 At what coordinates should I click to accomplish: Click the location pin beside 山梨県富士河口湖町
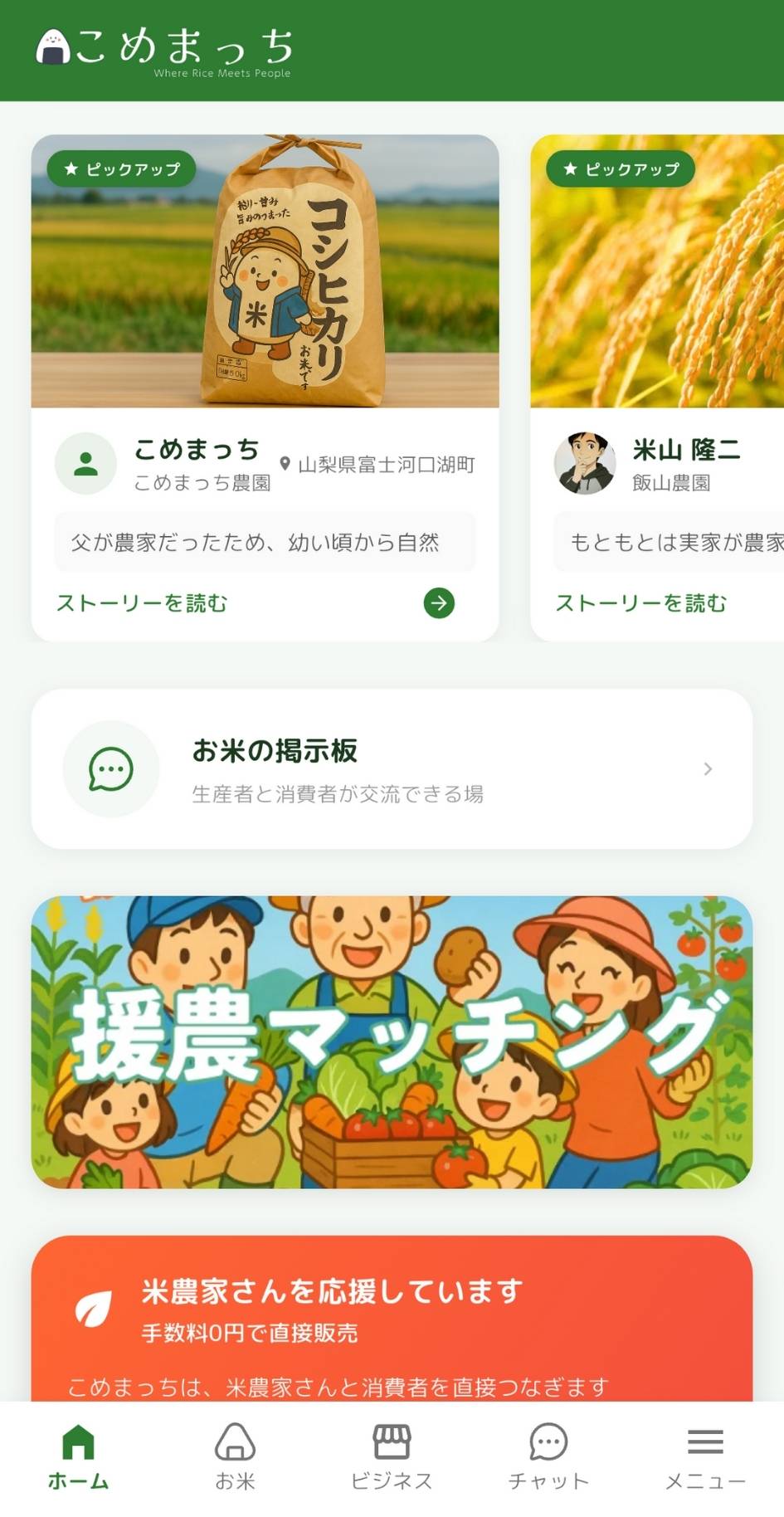click(x=283, y=465)
